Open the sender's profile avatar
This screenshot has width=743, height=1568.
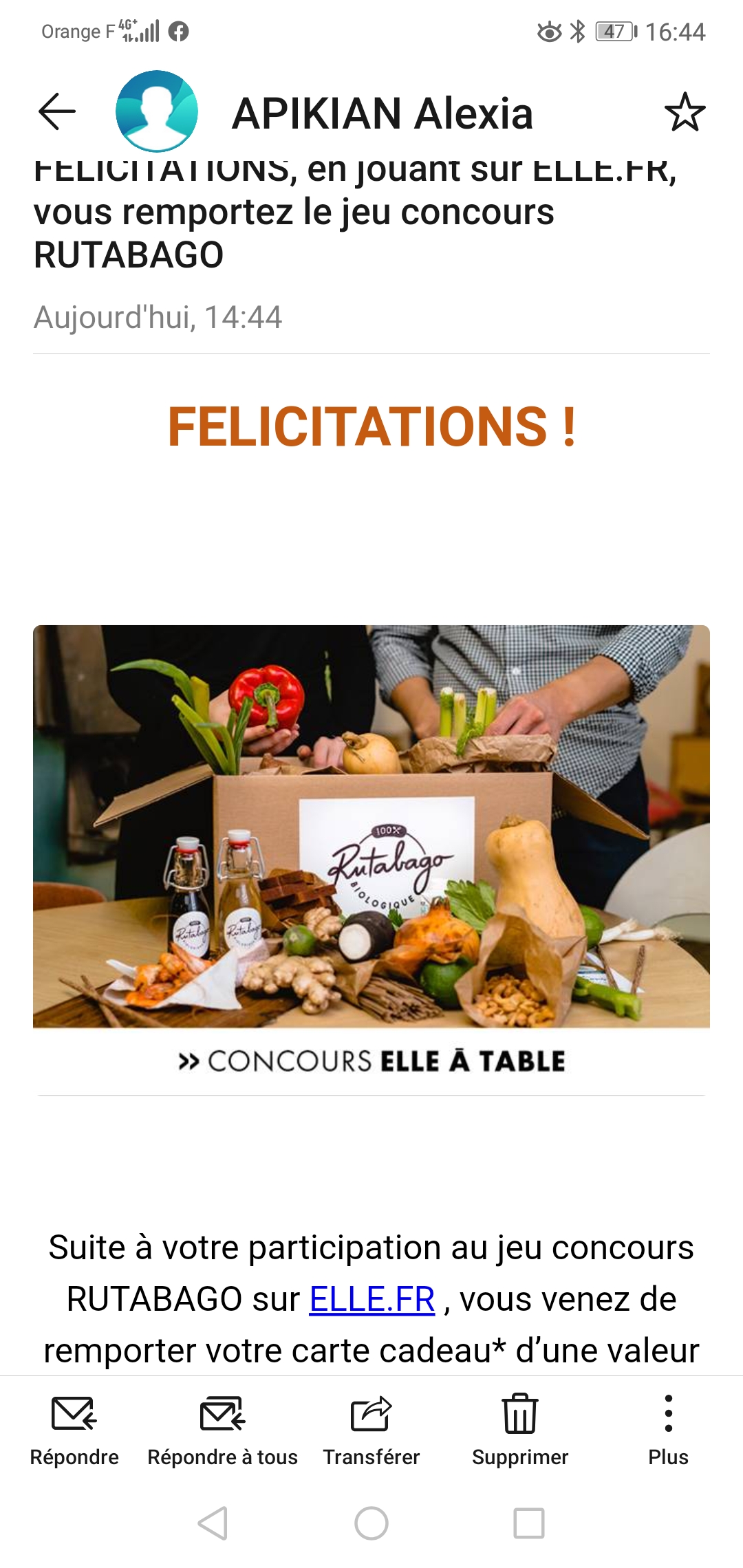(157, 111)
